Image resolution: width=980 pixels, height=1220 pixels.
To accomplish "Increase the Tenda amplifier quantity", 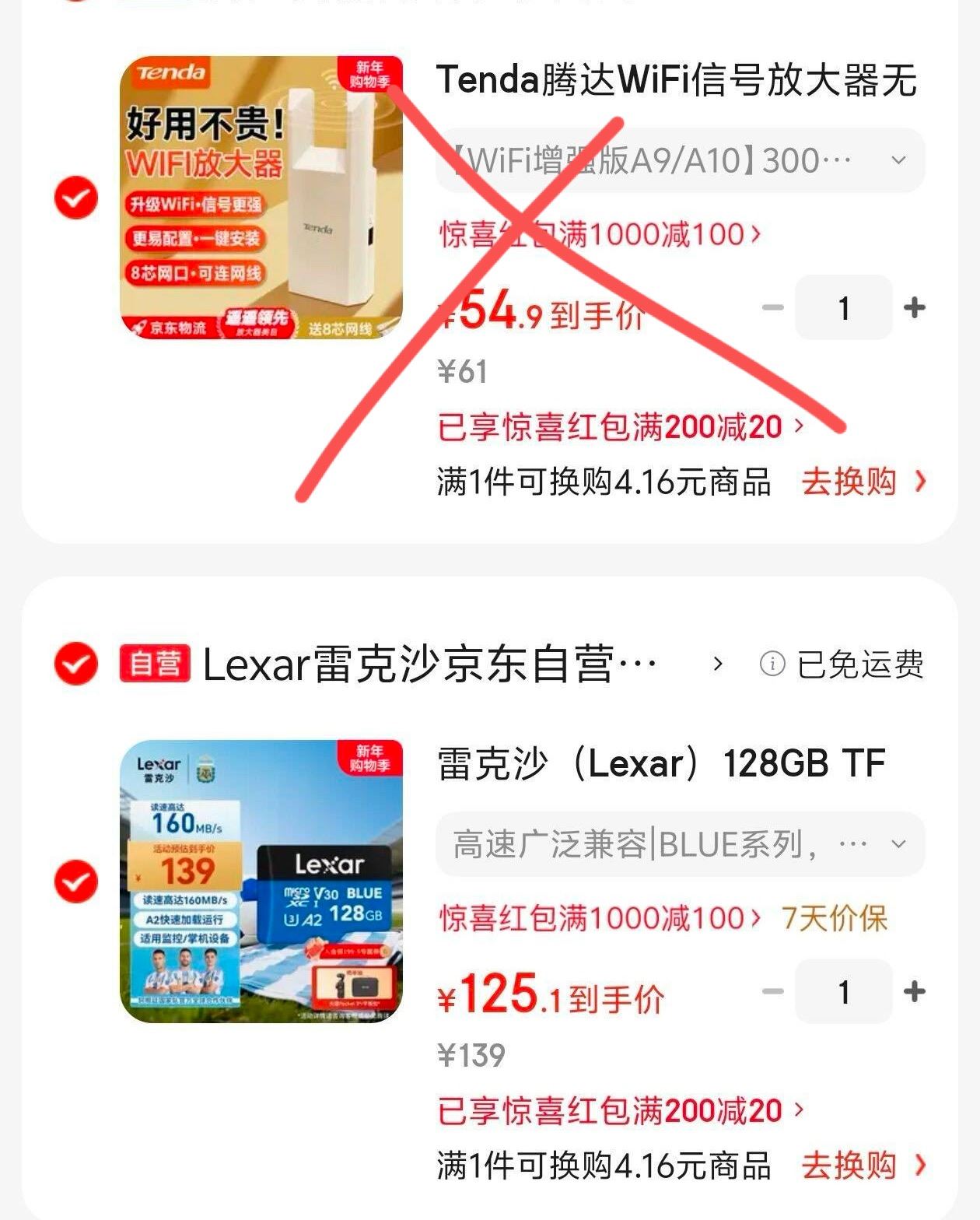I will click(915, 308).
